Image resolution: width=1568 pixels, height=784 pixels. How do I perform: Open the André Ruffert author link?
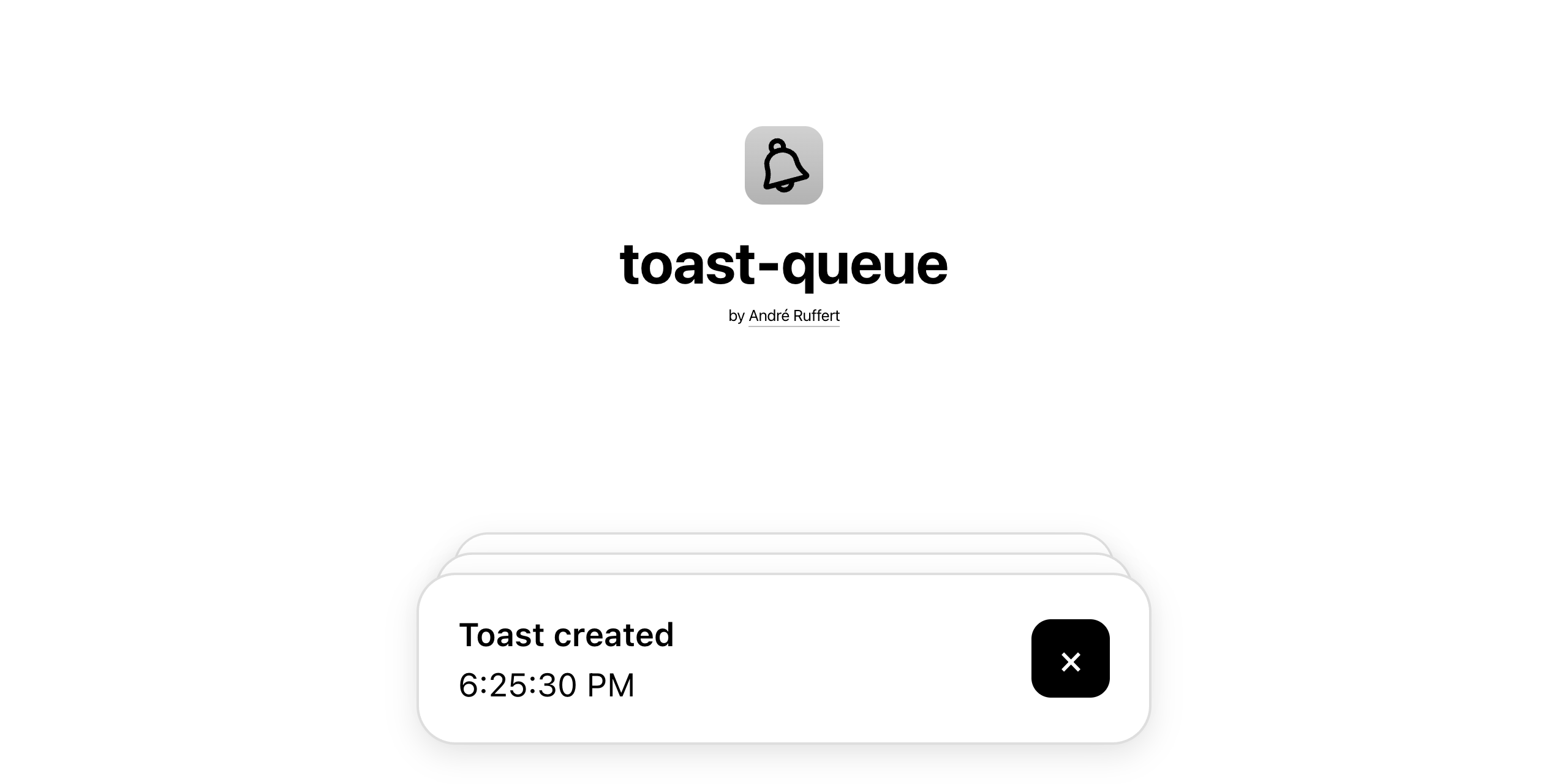click(794, 316)
